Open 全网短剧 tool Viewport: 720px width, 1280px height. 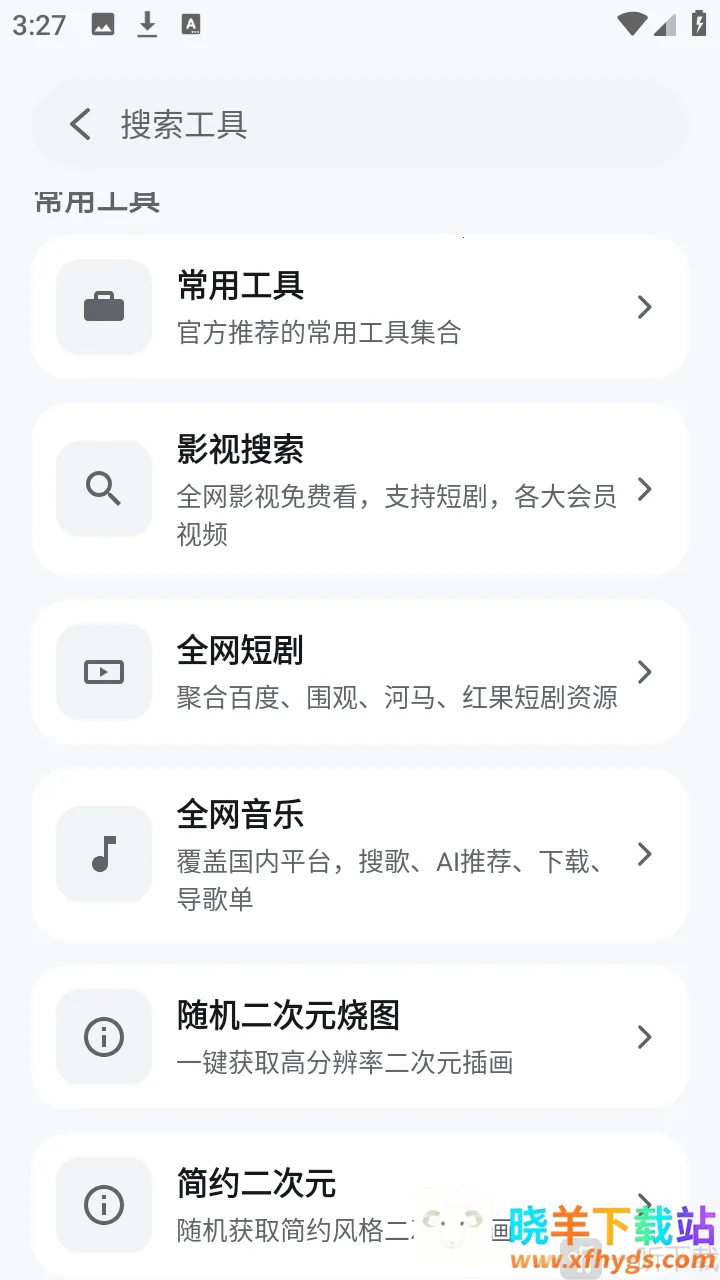point(360,672)
